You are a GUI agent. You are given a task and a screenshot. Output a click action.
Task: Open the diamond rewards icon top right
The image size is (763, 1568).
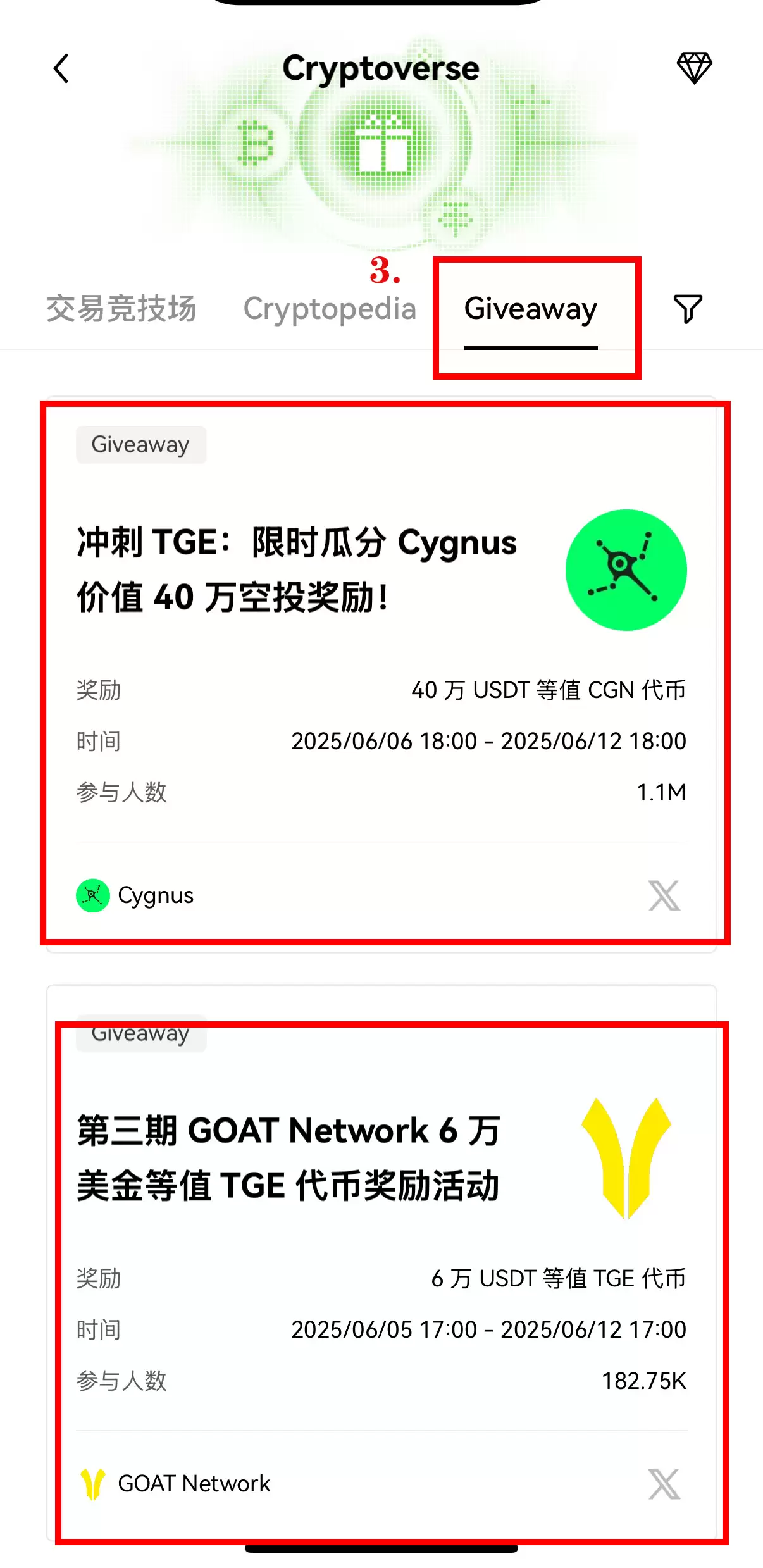click(696, 68)
